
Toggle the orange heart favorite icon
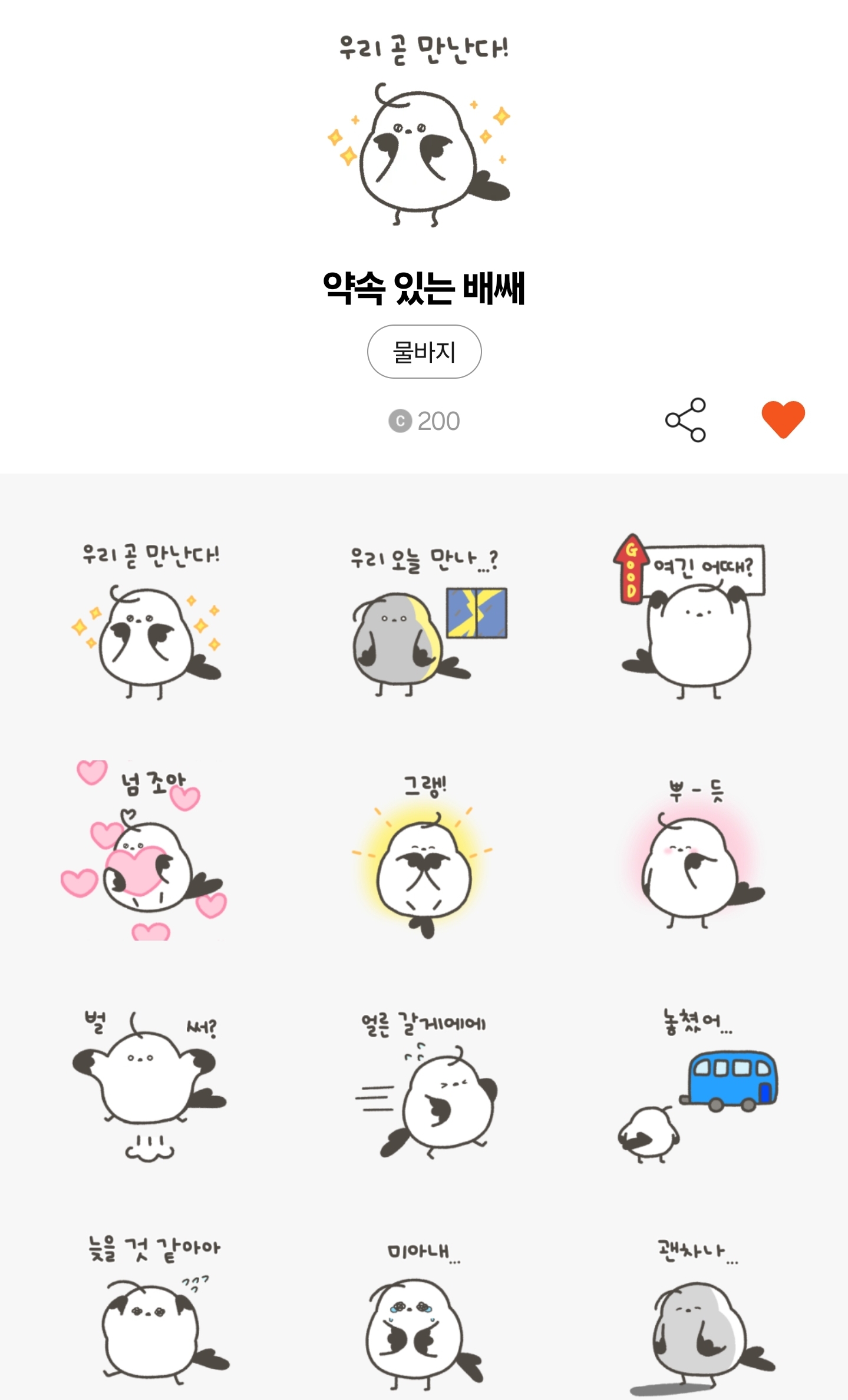tap(783, 419)
